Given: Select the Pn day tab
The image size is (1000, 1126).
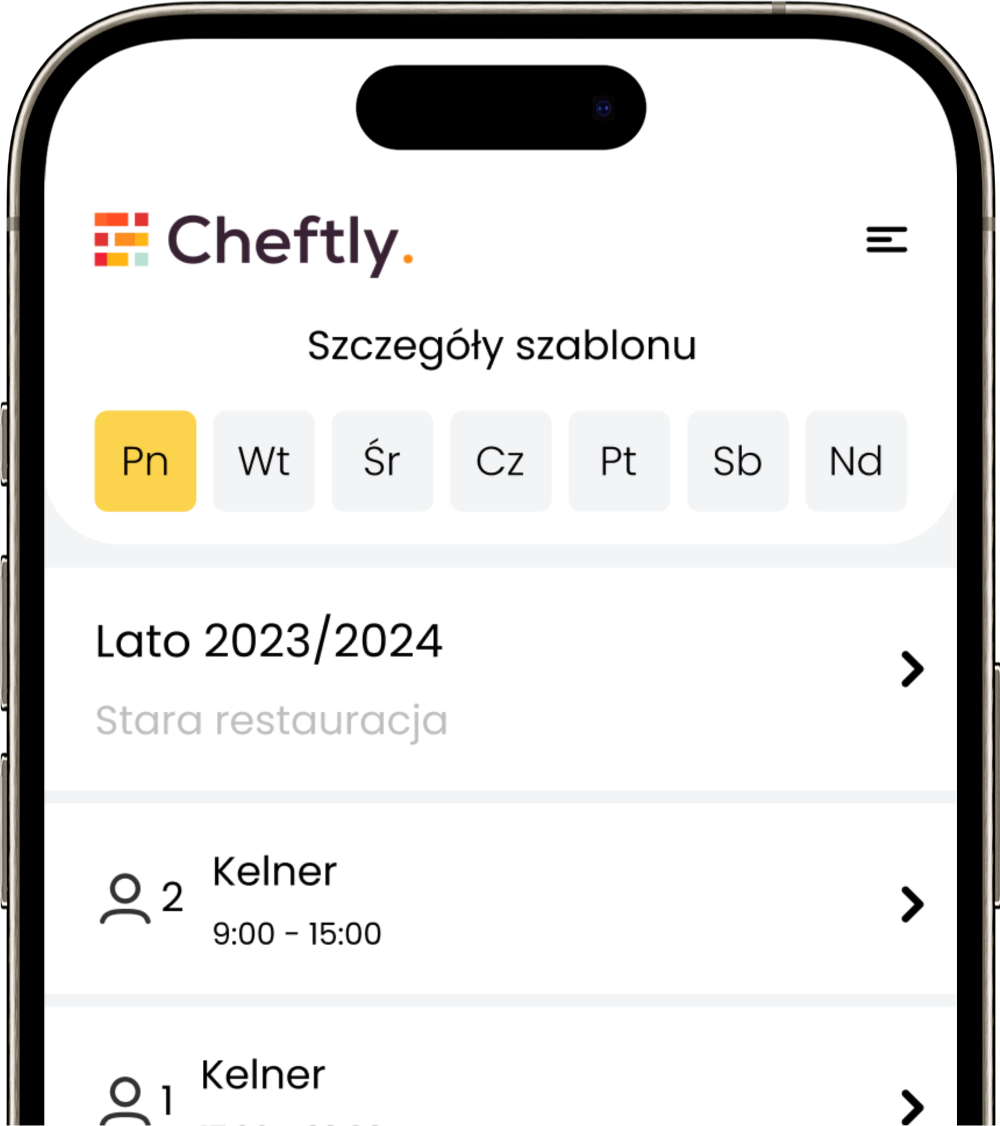Looking at the screenshot, I should (x=145, y=461).
